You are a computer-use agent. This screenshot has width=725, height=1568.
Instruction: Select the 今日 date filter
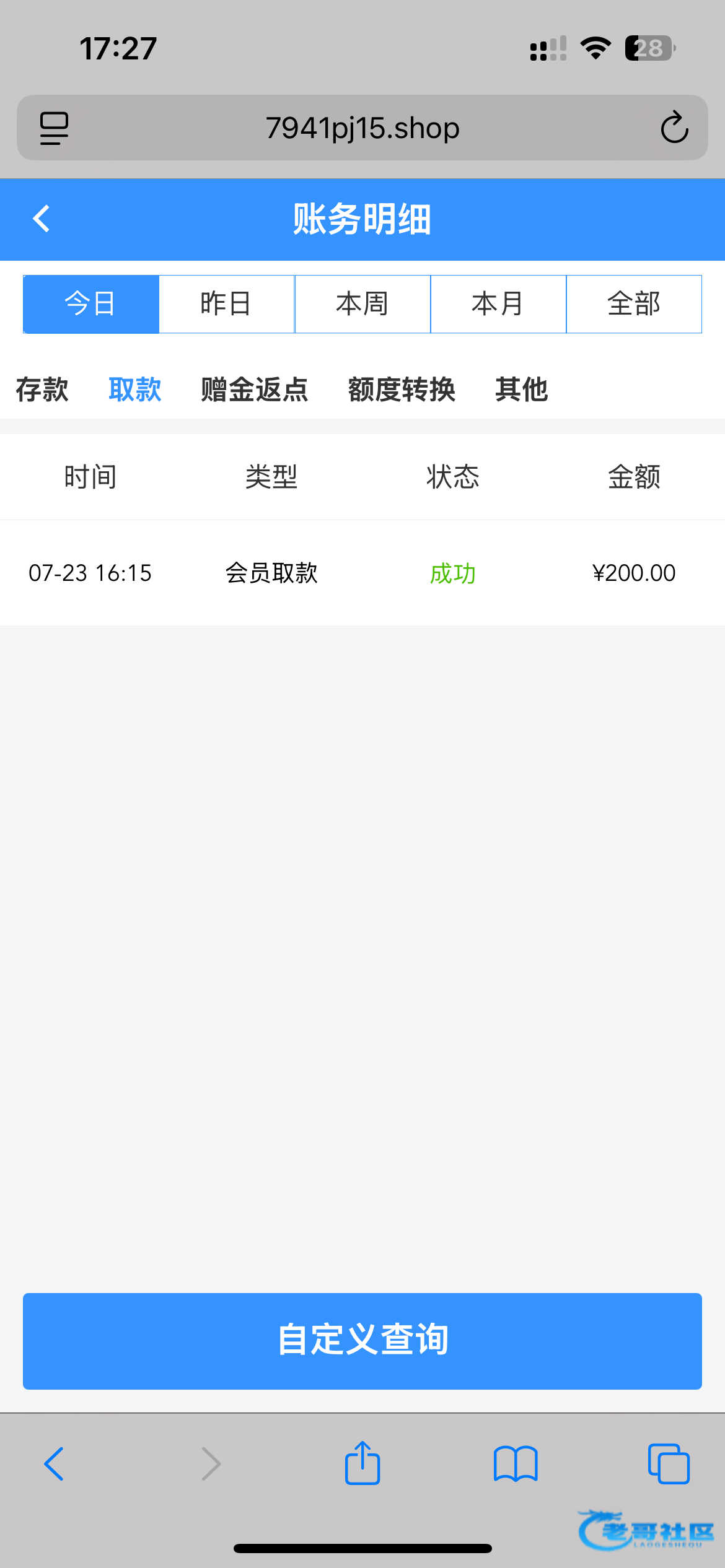91,304
